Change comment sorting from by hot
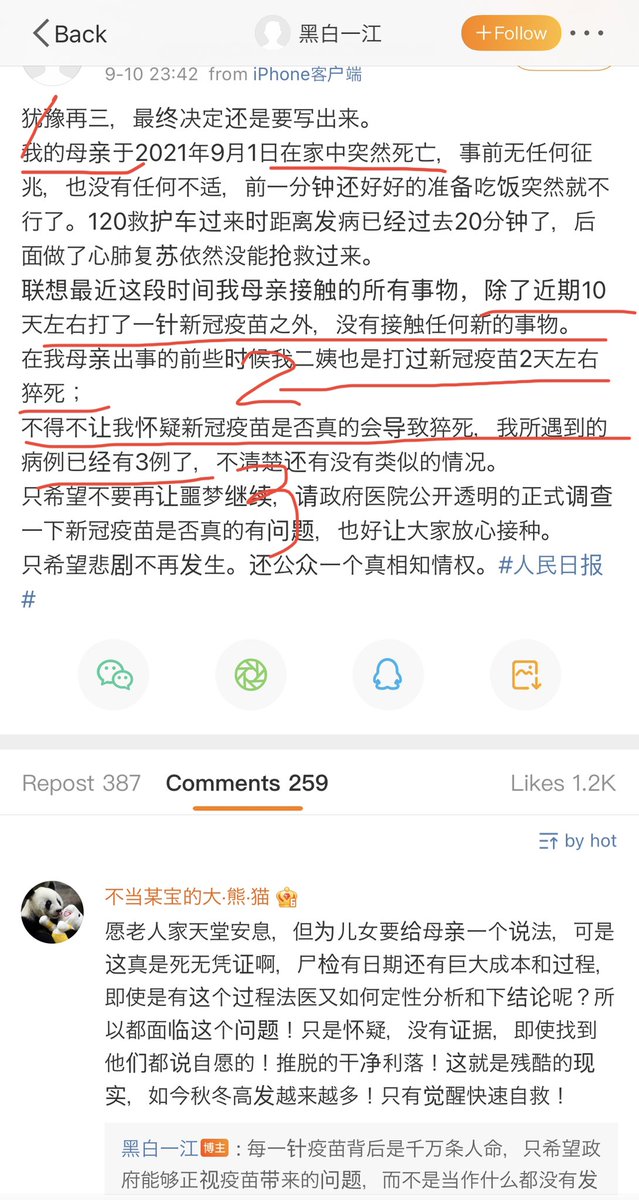 577,841
